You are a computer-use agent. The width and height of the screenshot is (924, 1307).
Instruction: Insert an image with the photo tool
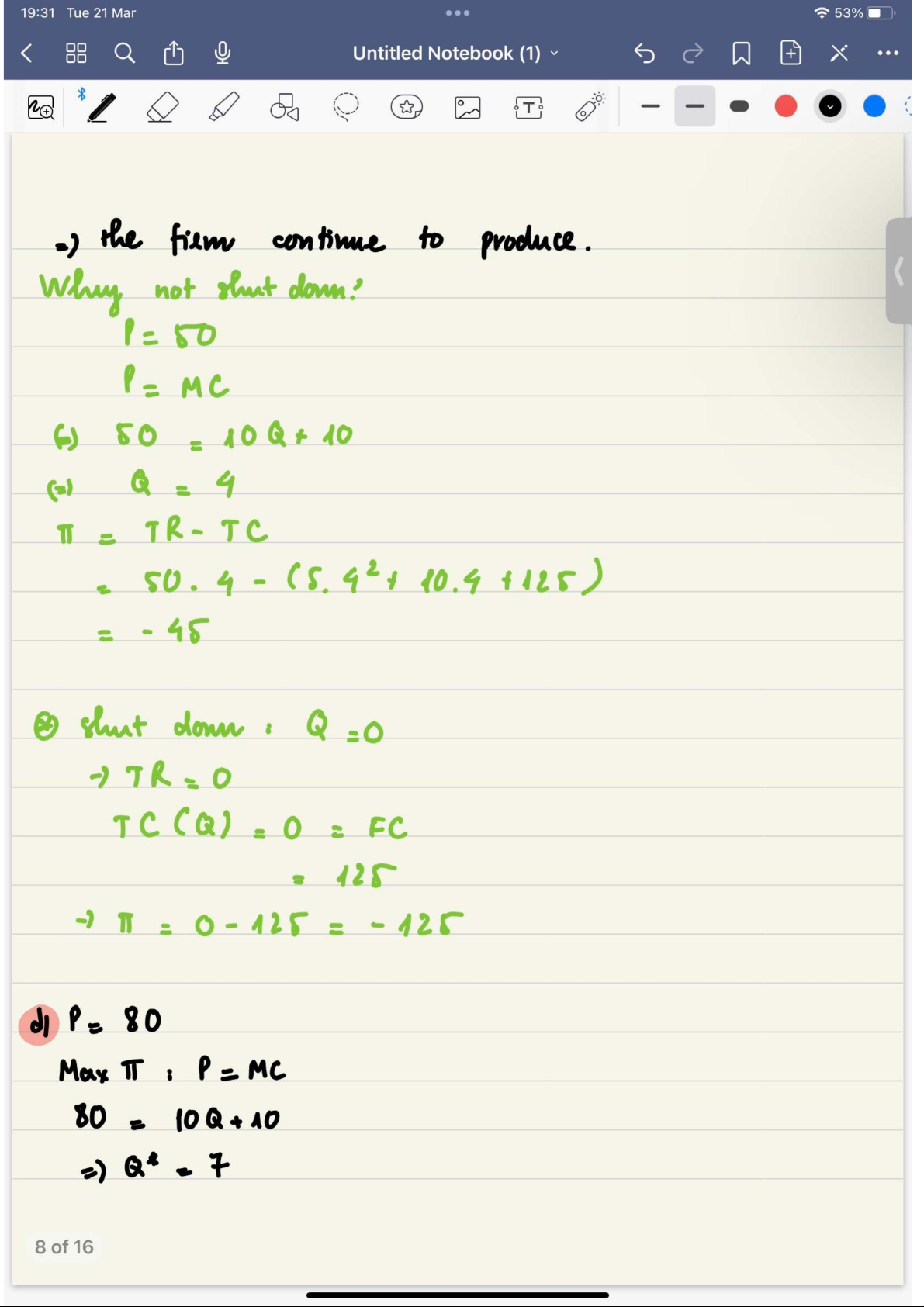[x=468, y=107]
